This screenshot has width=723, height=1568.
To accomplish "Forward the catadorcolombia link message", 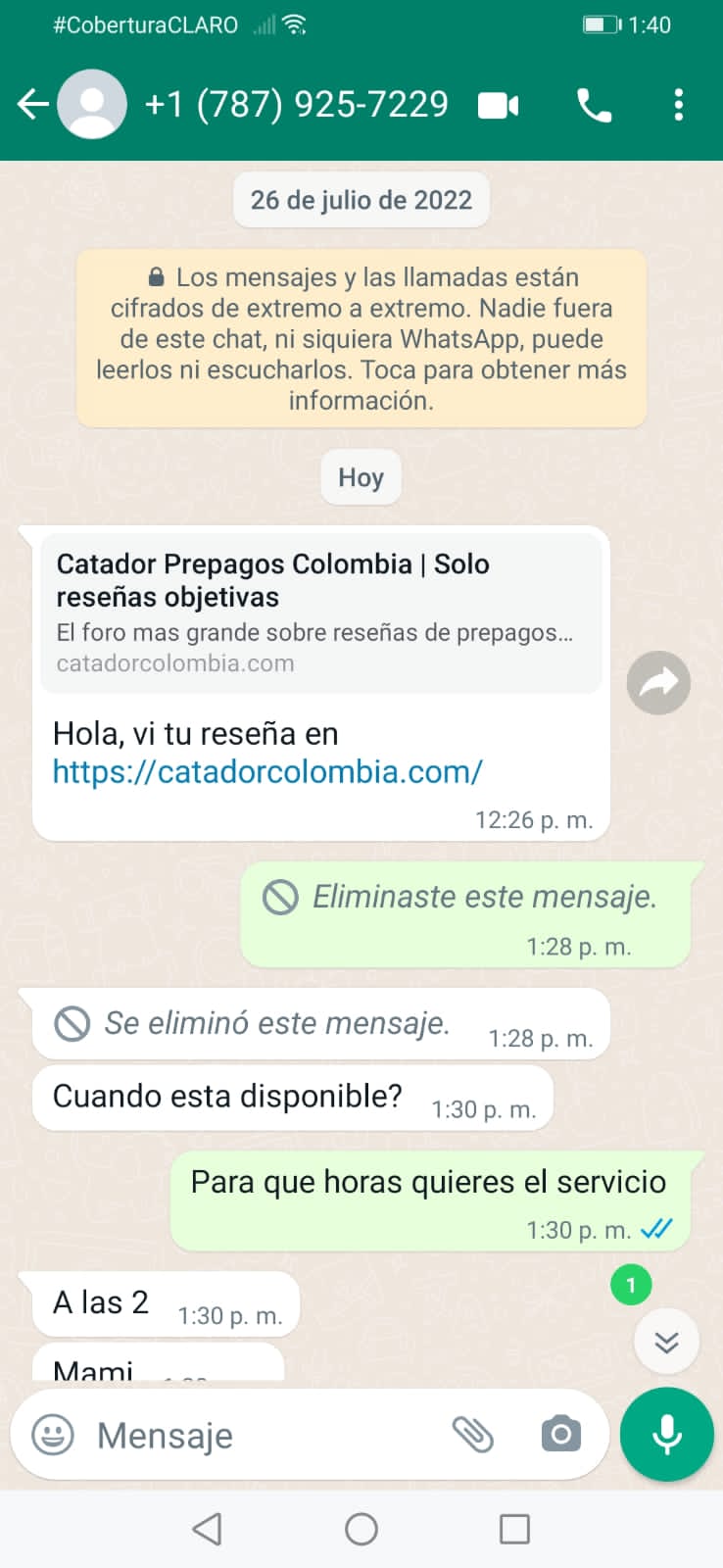I will coord(658,683).
